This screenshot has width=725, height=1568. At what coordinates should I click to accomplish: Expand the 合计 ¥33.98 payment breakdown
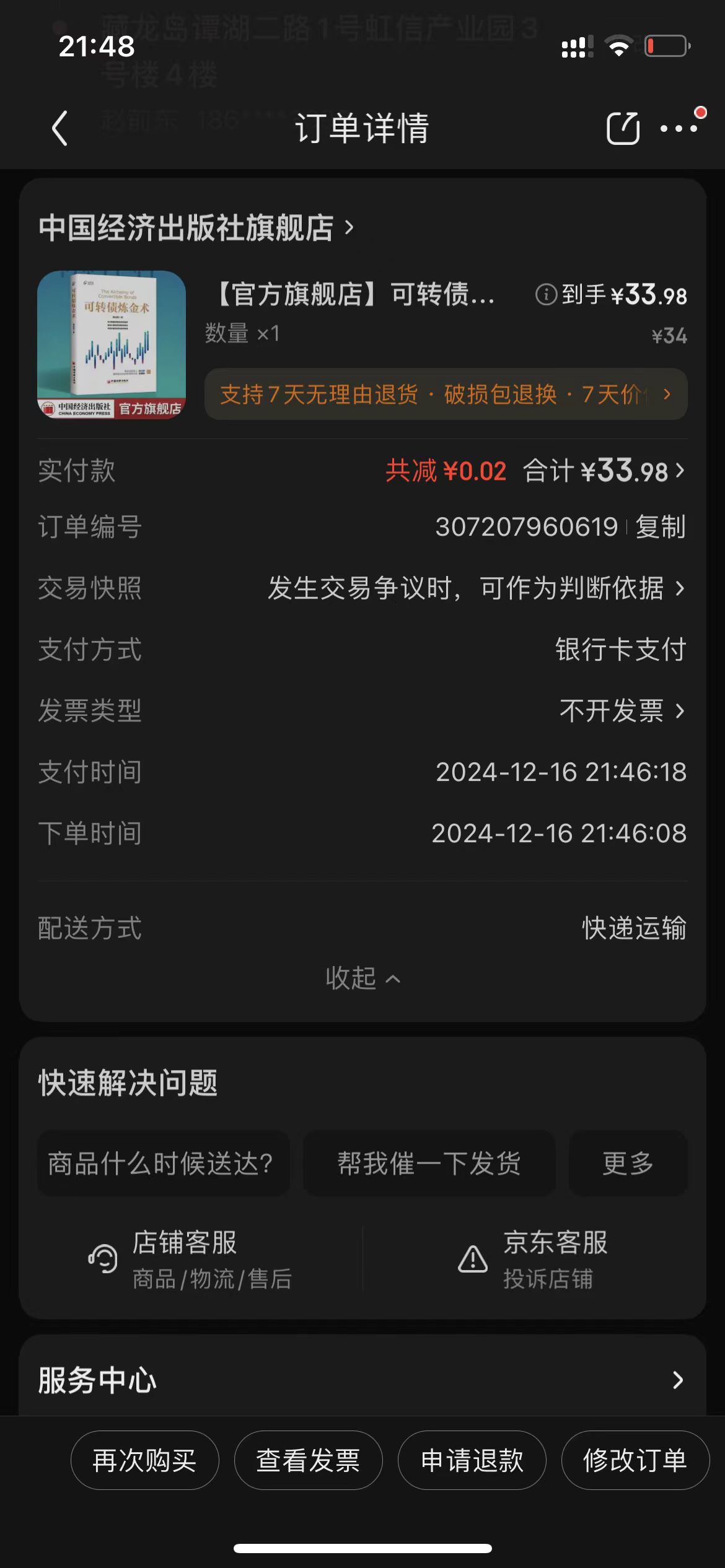coord(604,471)
